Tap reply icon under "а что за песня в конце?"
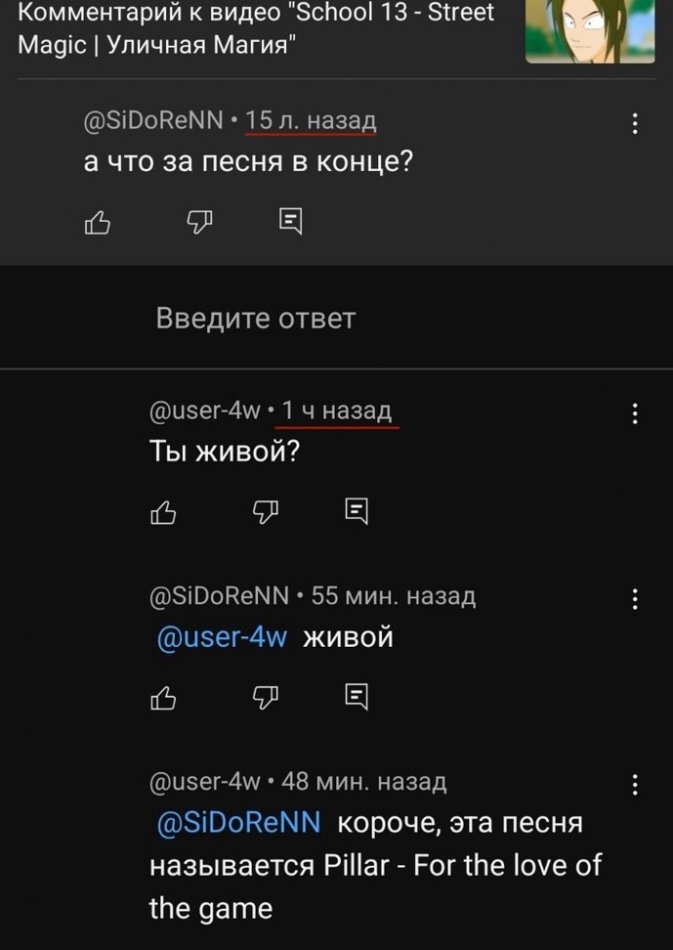 tap(289, 221)
